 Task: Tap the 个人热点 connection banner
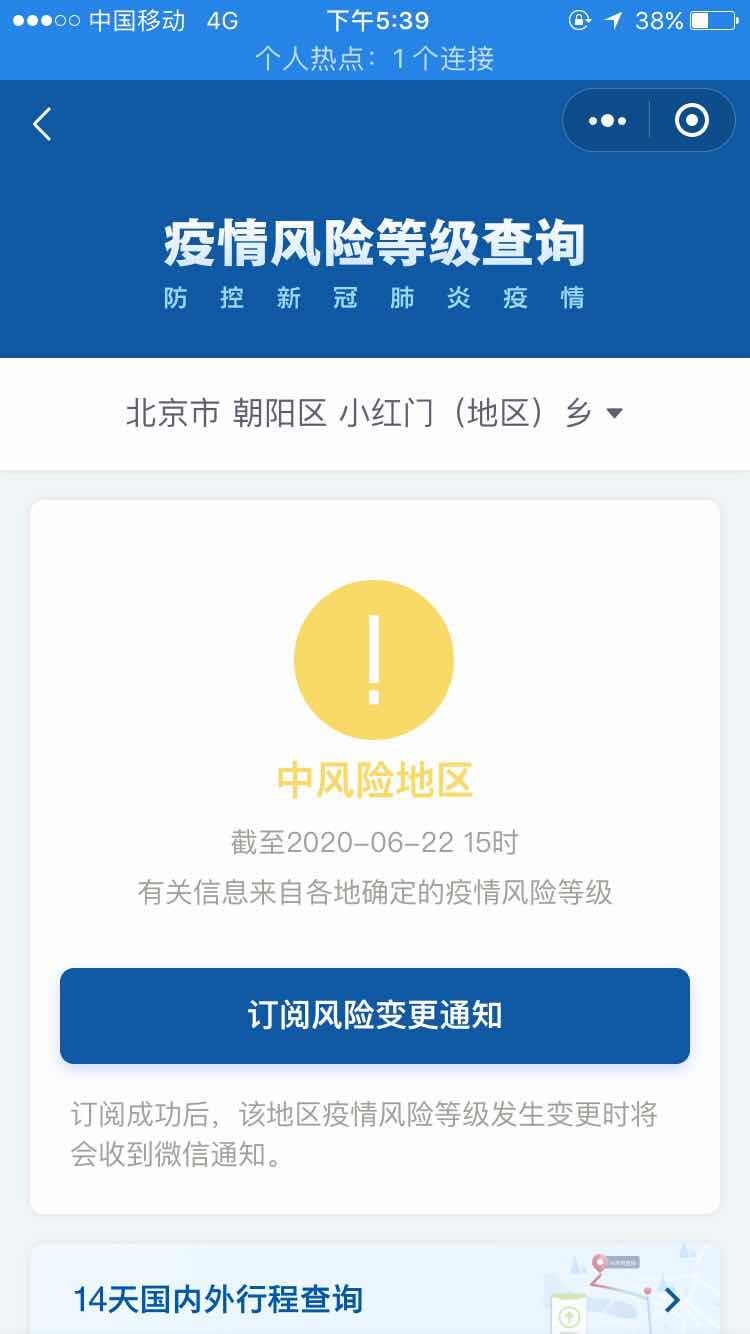[375, 59]
